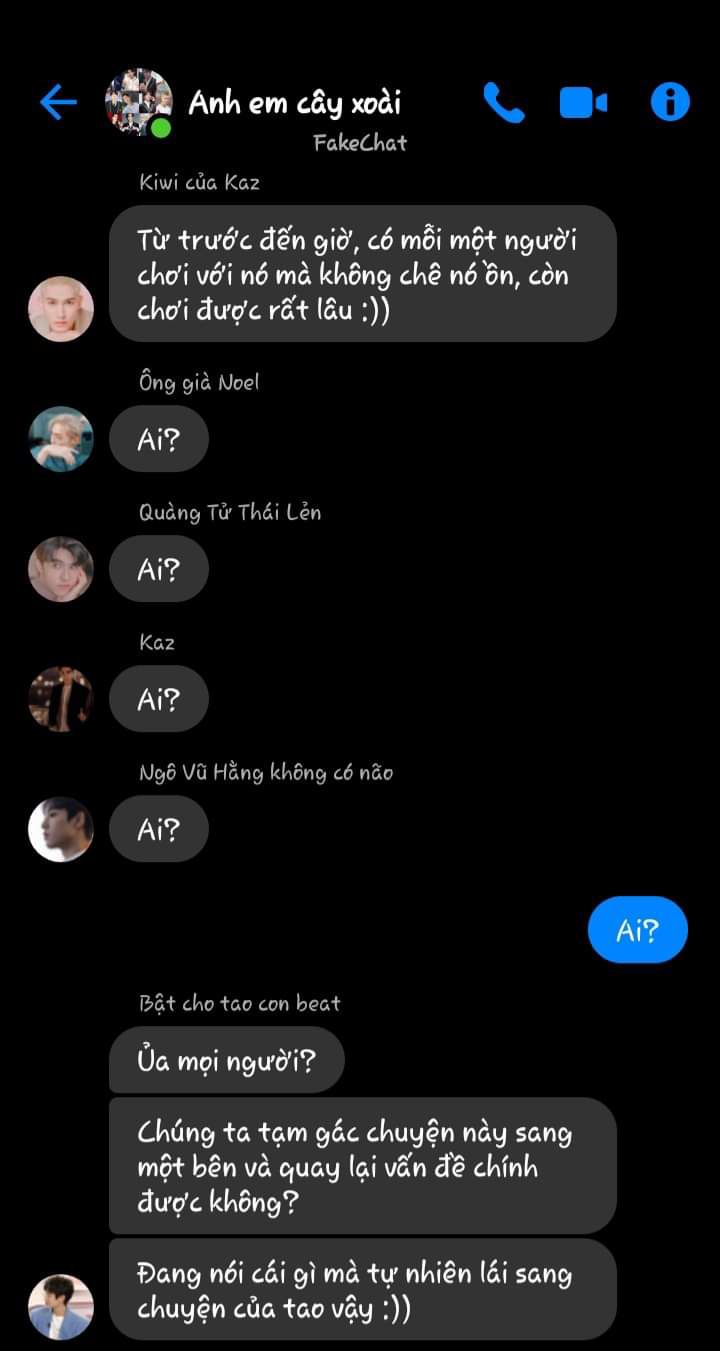Viewport: 720px width, 1351px height.
Task: Tap Bật cho tao con beat's avatar
Action: click(x=61, y=1306)
